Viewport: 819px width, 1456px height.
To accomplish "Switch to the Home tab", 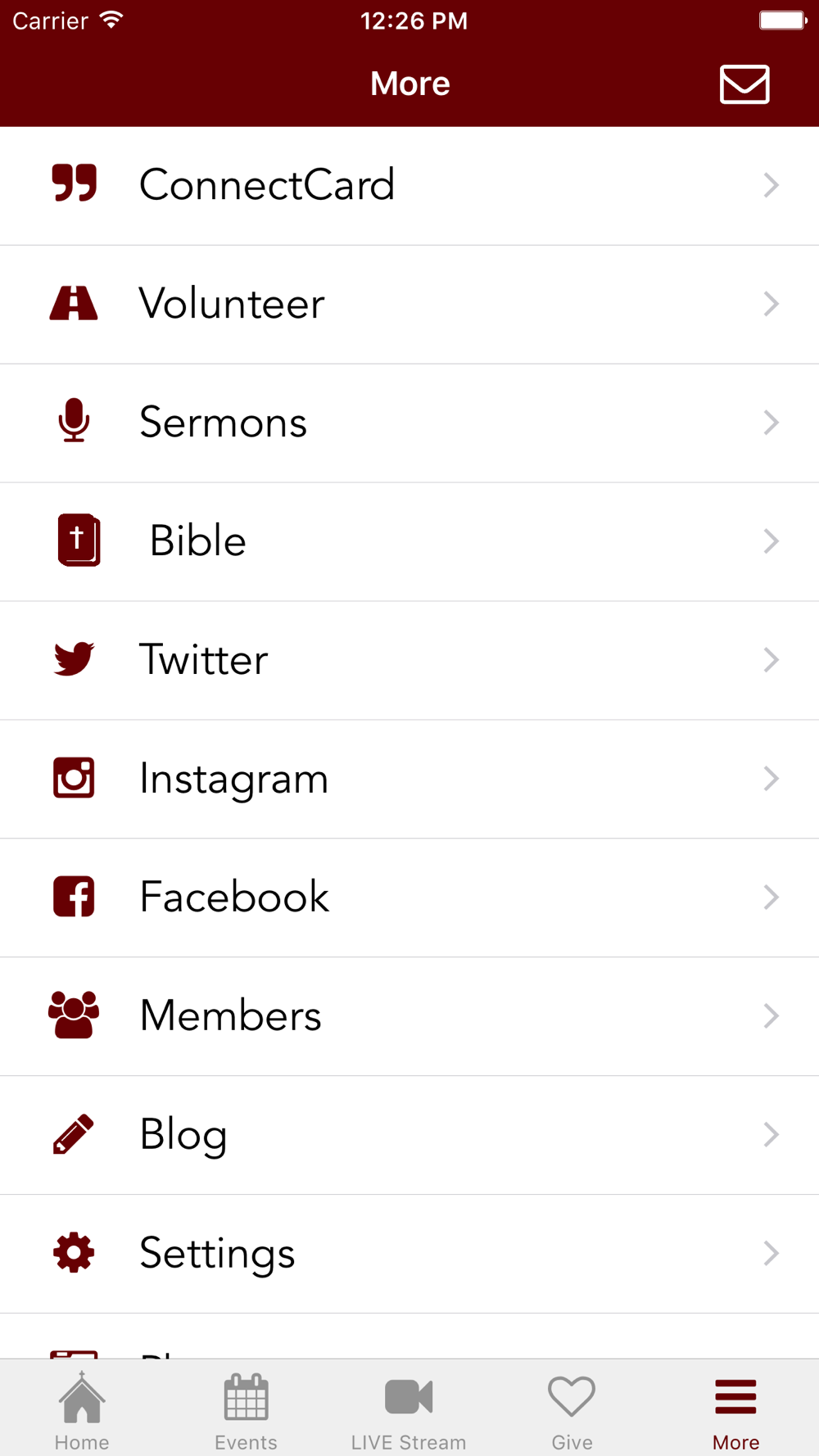I will click(x=82, y=1410).
